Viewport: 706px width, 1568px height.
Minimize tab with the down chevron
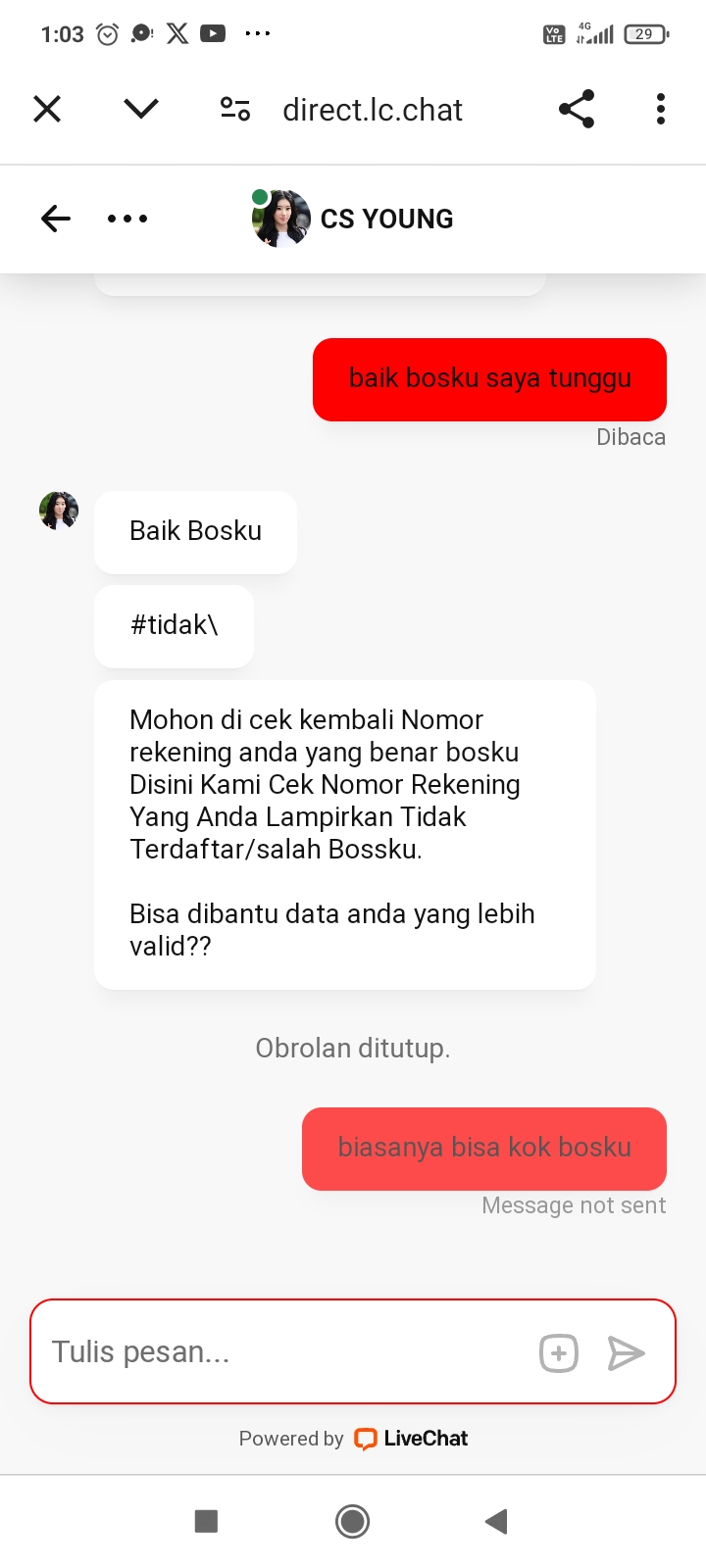click(x=141, y=109)
